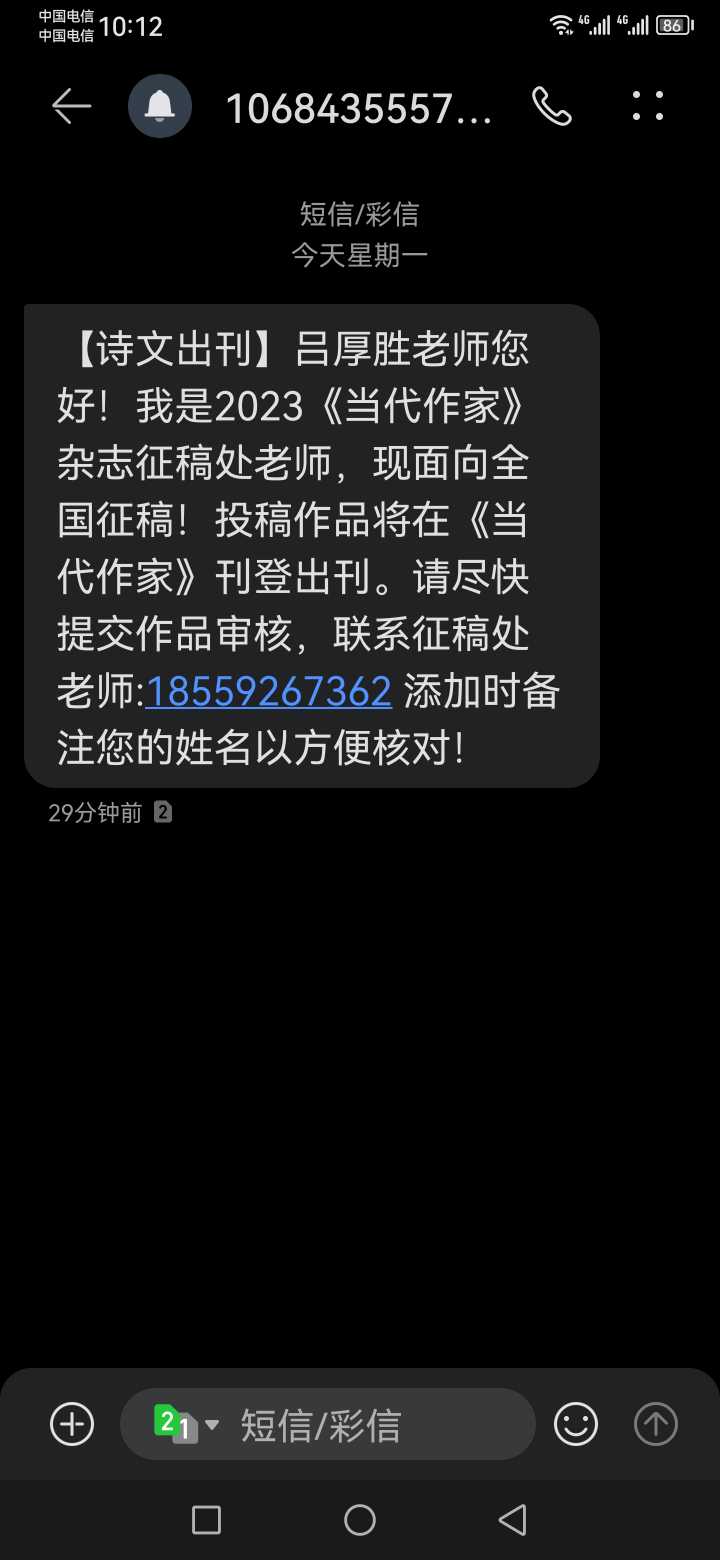The image size is (720, 1560).
Task: Open the four-dot more options menu
Action: point(648,106)
